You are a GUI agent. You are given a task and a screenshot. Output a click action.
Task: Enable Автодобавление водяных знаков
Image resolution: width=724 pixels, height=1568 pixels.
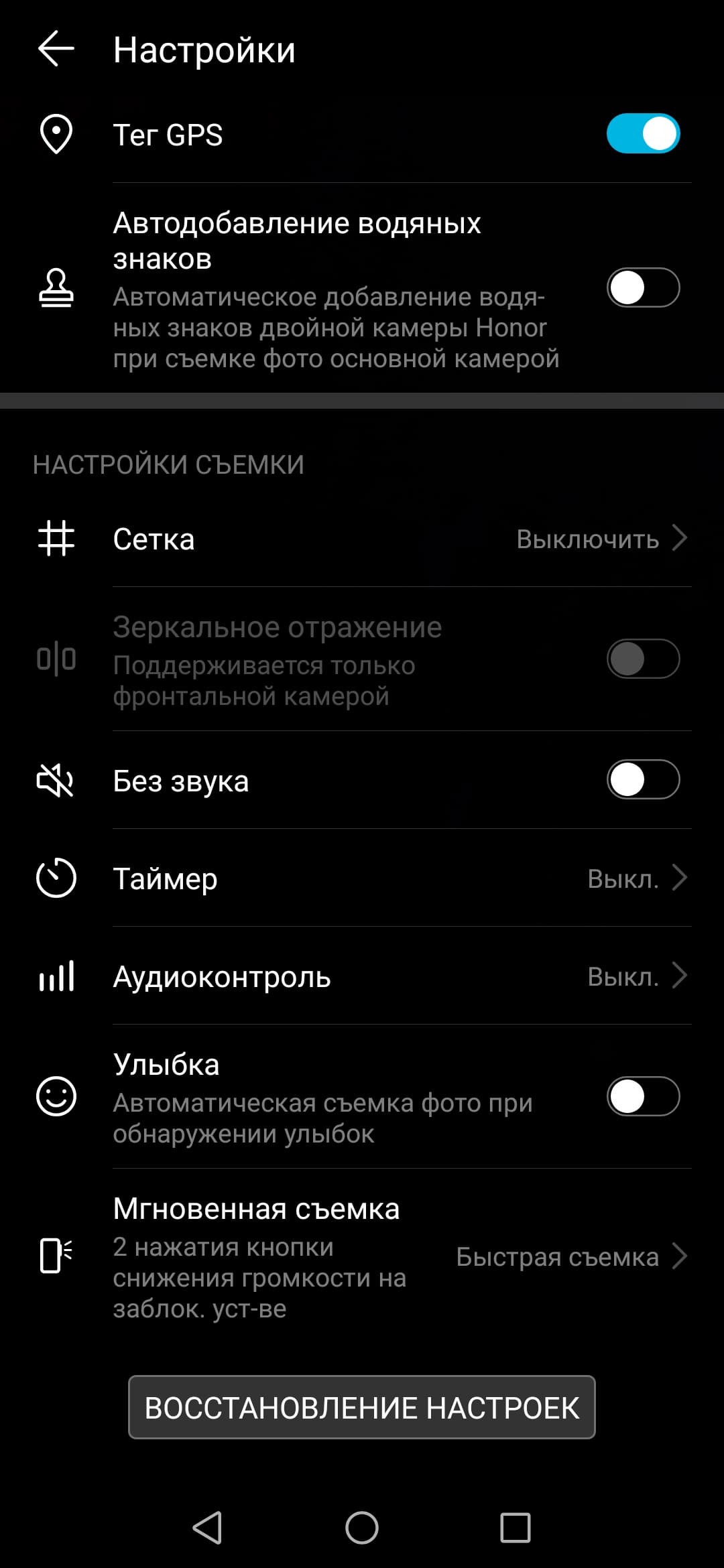click(x=643, y=287)
